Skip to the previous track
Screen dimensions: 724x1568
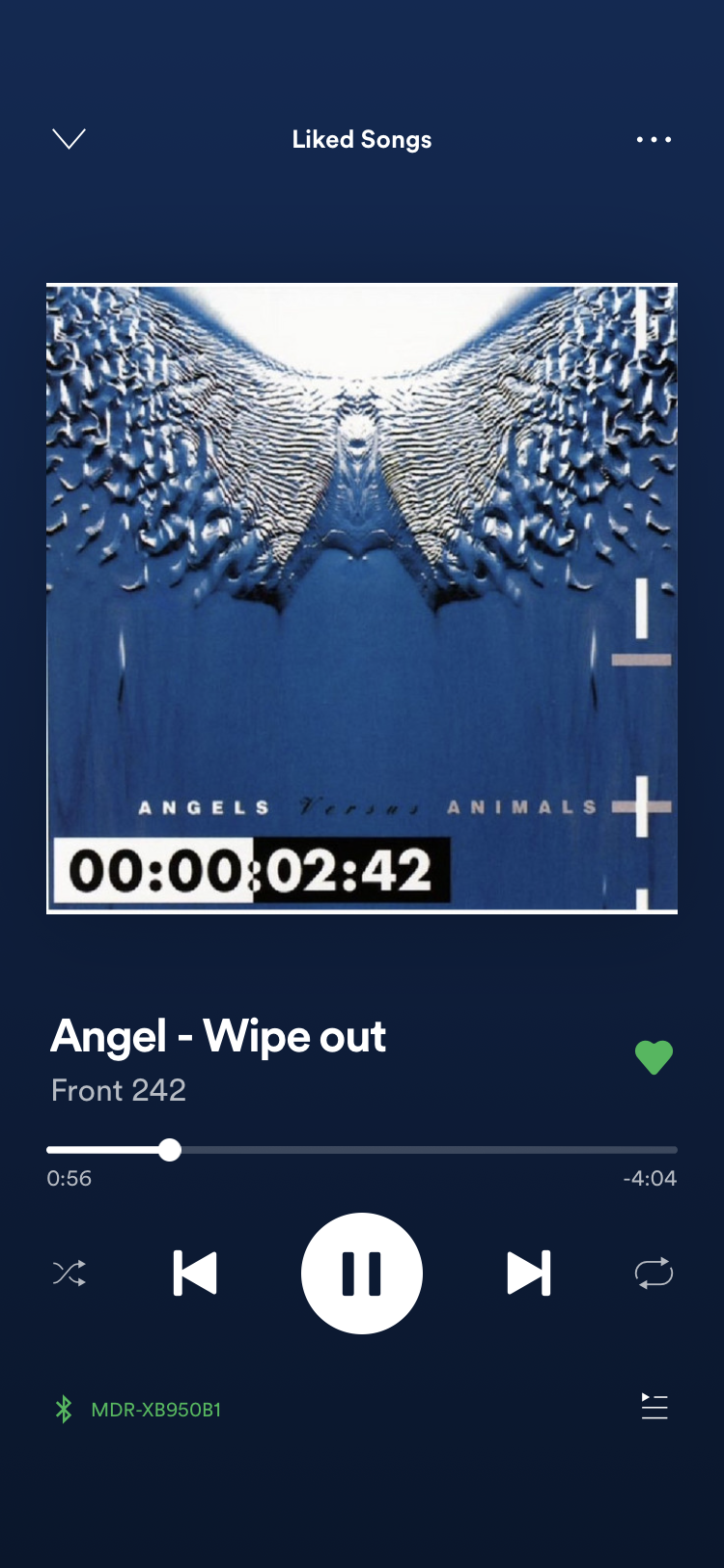pos(195,1273)
